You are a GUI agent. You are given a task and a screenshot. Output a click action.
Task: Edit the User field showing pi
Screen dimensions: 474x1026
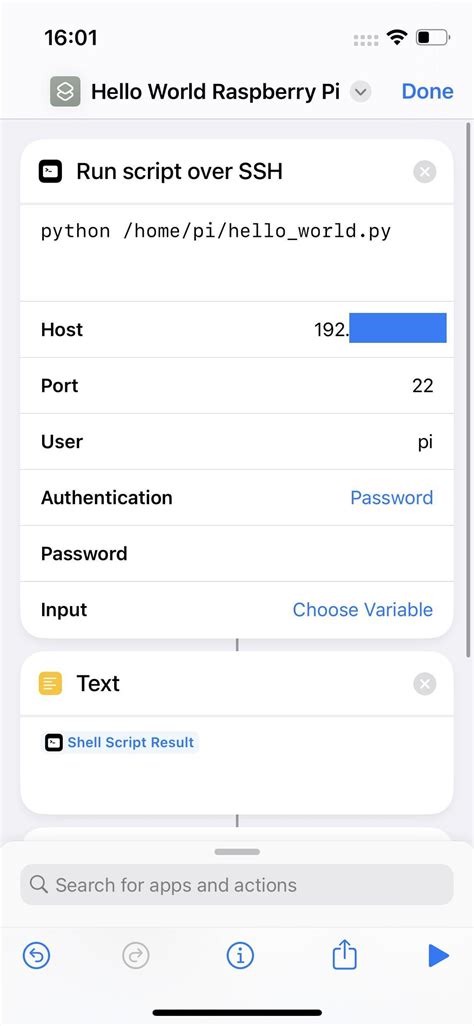coord(236,442)
